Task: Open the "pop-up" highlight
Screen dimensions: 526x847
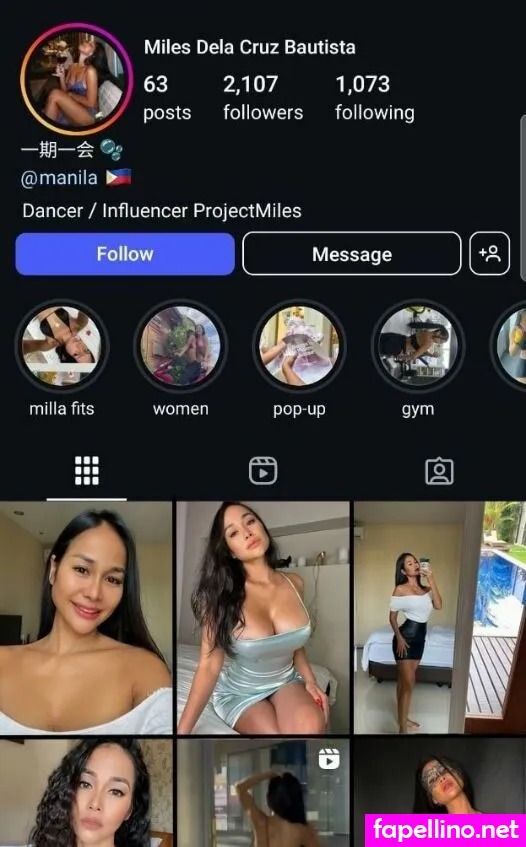Action: 299,346
